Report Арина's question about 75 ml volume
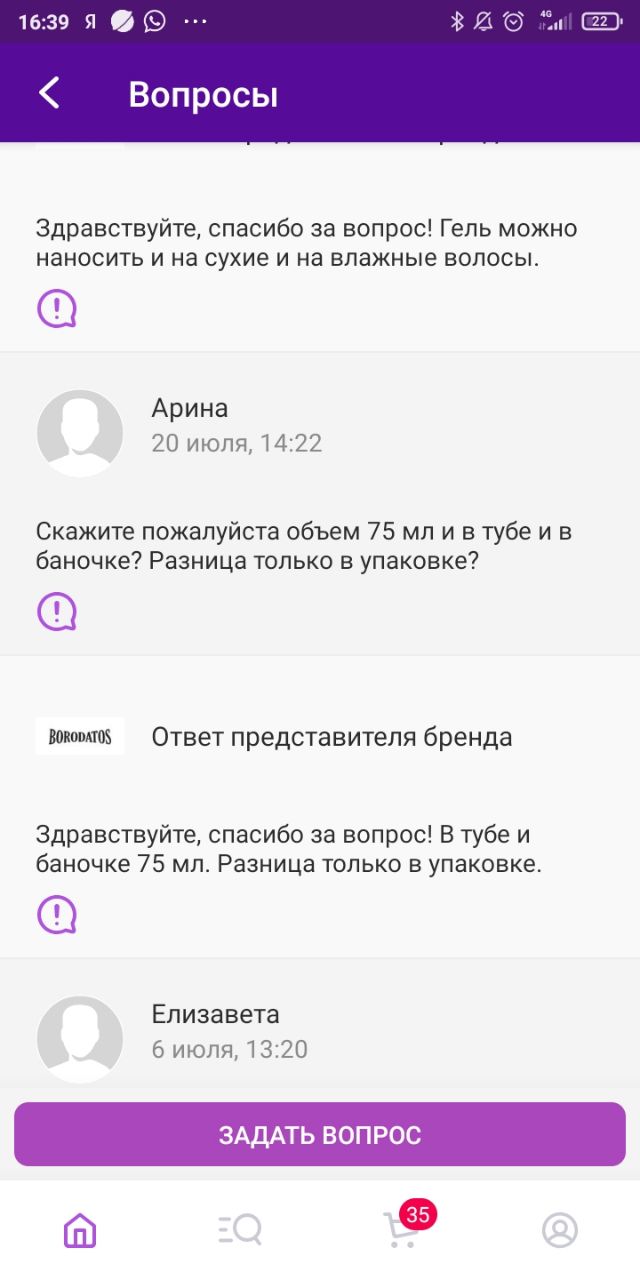 click(x=57, y=611)
